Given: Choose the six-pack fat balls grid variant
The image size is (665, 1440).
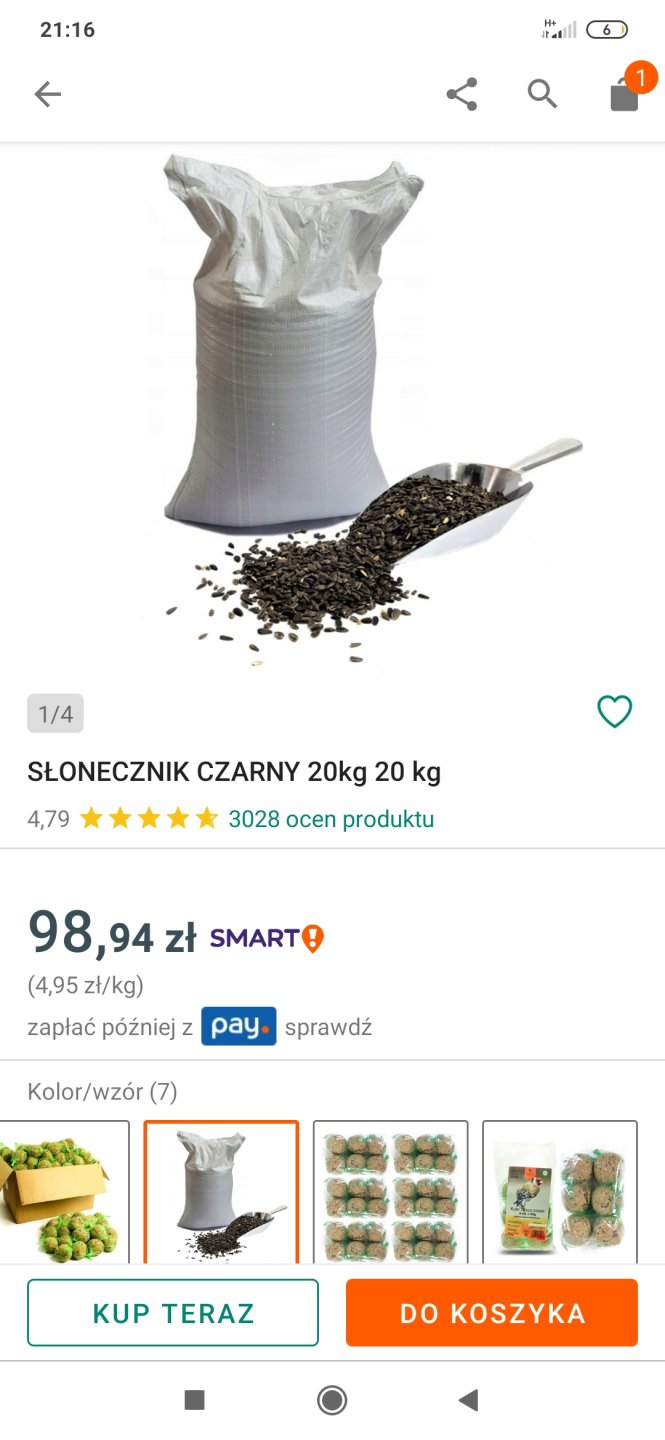Looking at the screenshot, I should coord(390,1192).
